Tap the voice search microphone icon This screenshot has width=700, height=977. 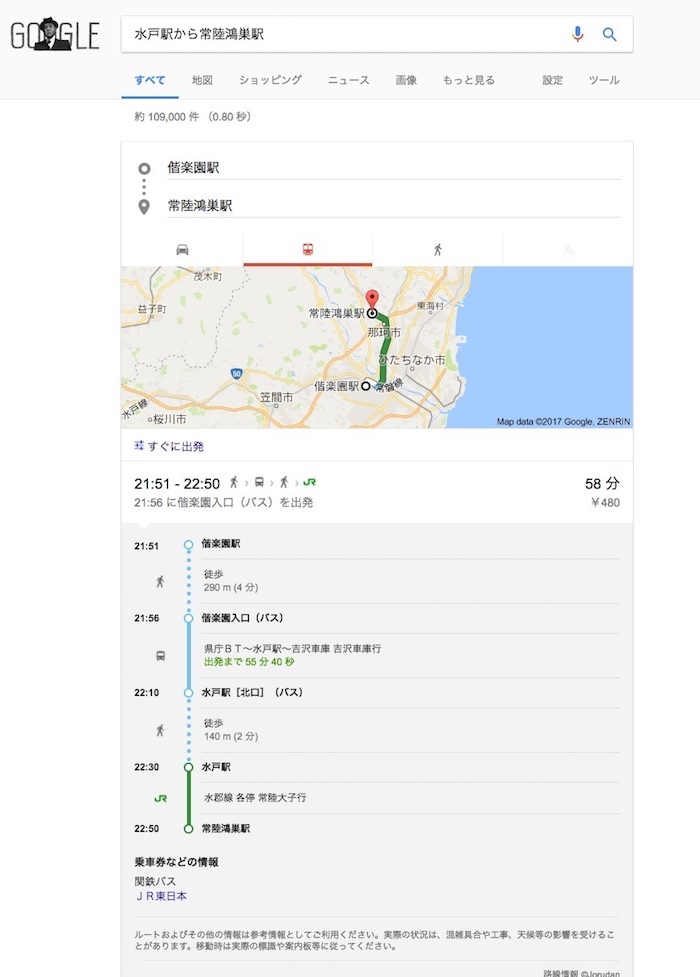(x=577, y=34)
